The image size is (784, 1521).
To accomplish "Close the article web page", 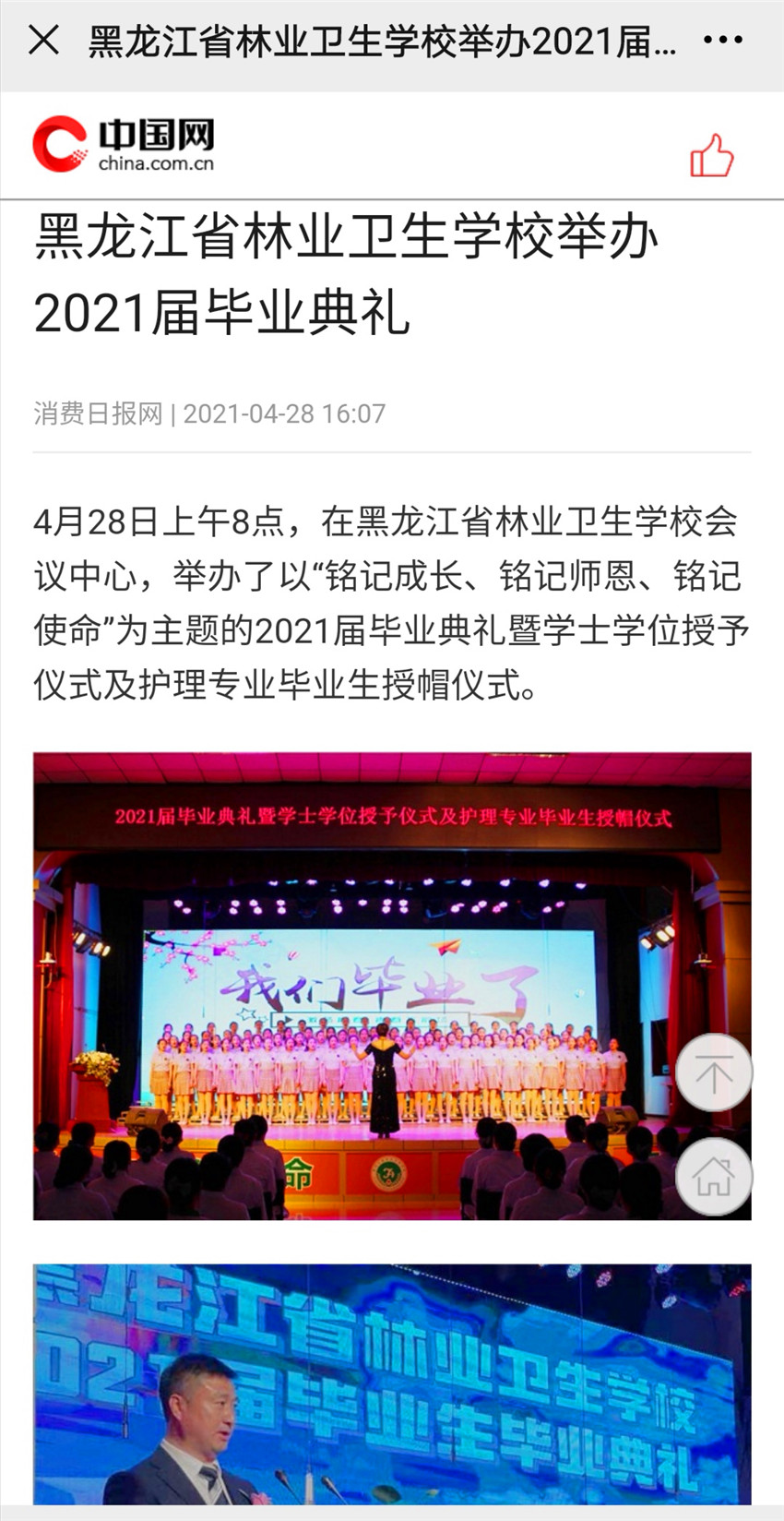I will point(43,40).
